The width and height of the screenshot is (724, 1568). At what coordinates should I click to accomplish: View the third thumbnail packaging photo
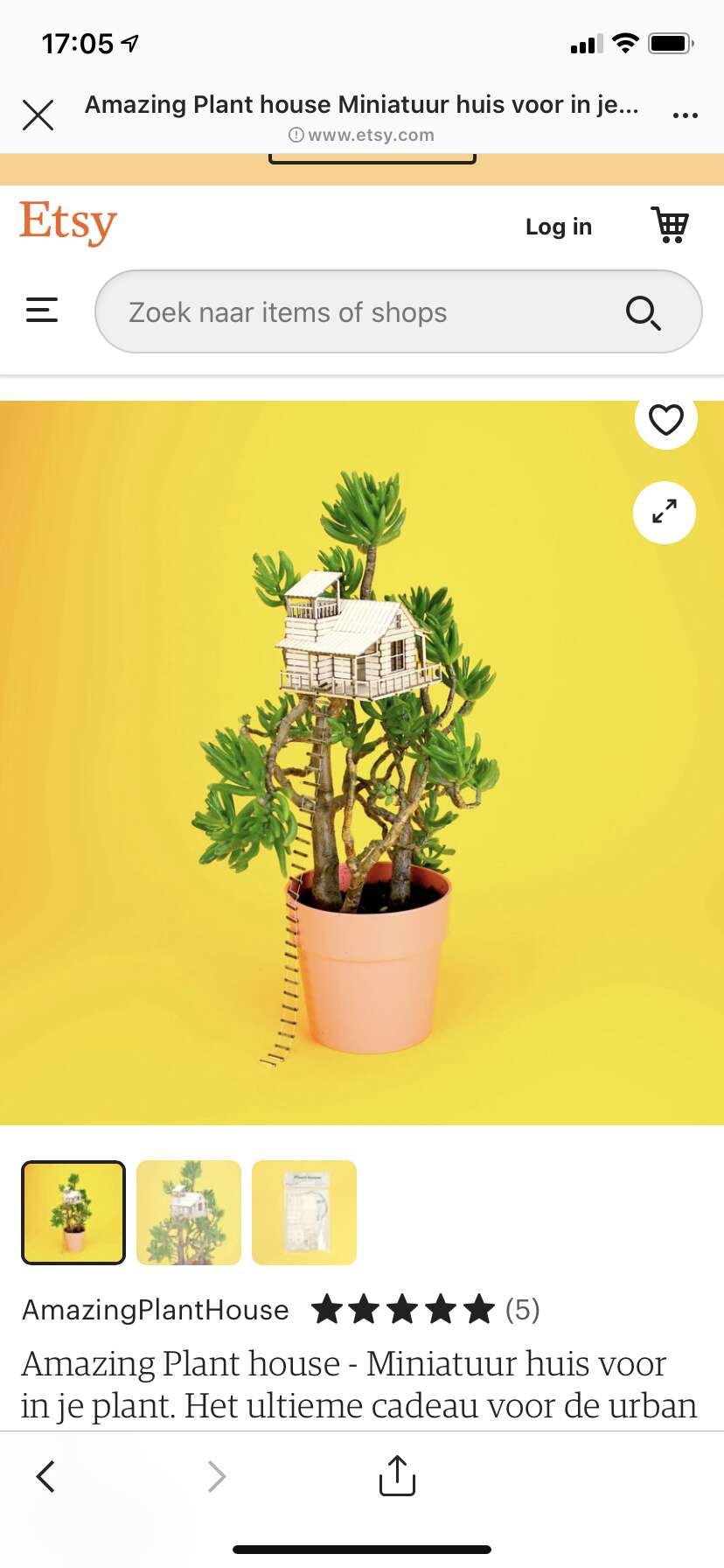(304, 1213)
